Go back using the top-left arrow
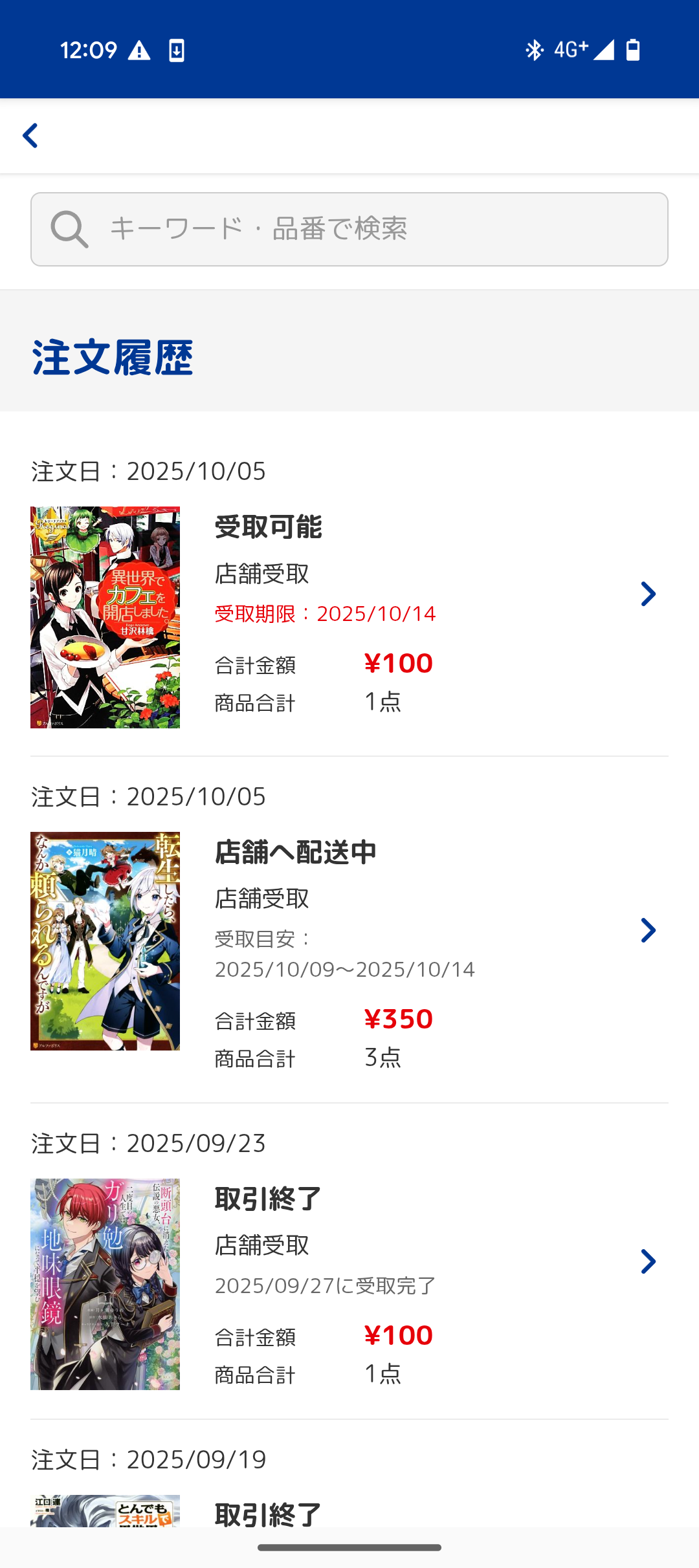The image size is (699, 1568). click(x=30, y=136)
